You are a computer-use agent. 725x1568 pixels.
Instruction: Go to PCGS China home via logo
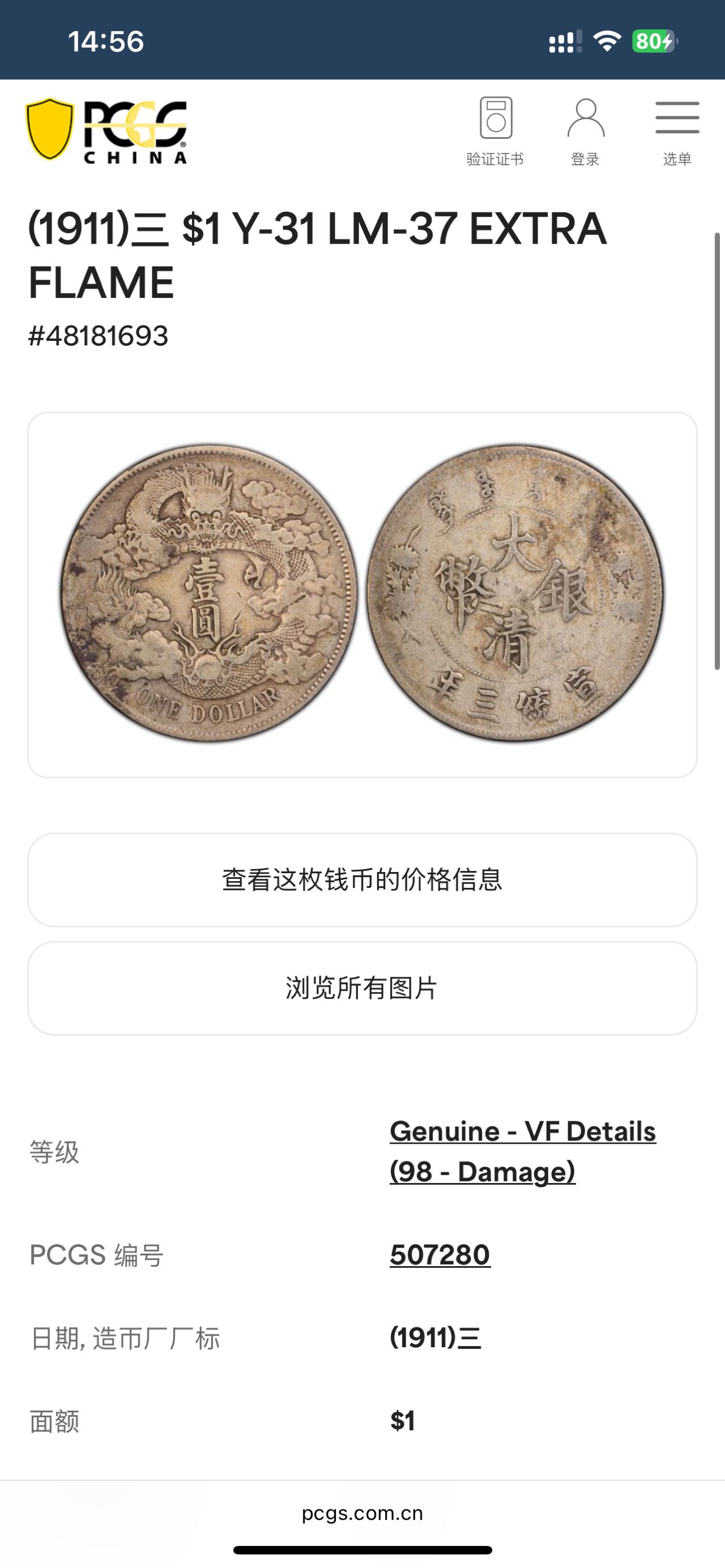click(x=106, y=131)
